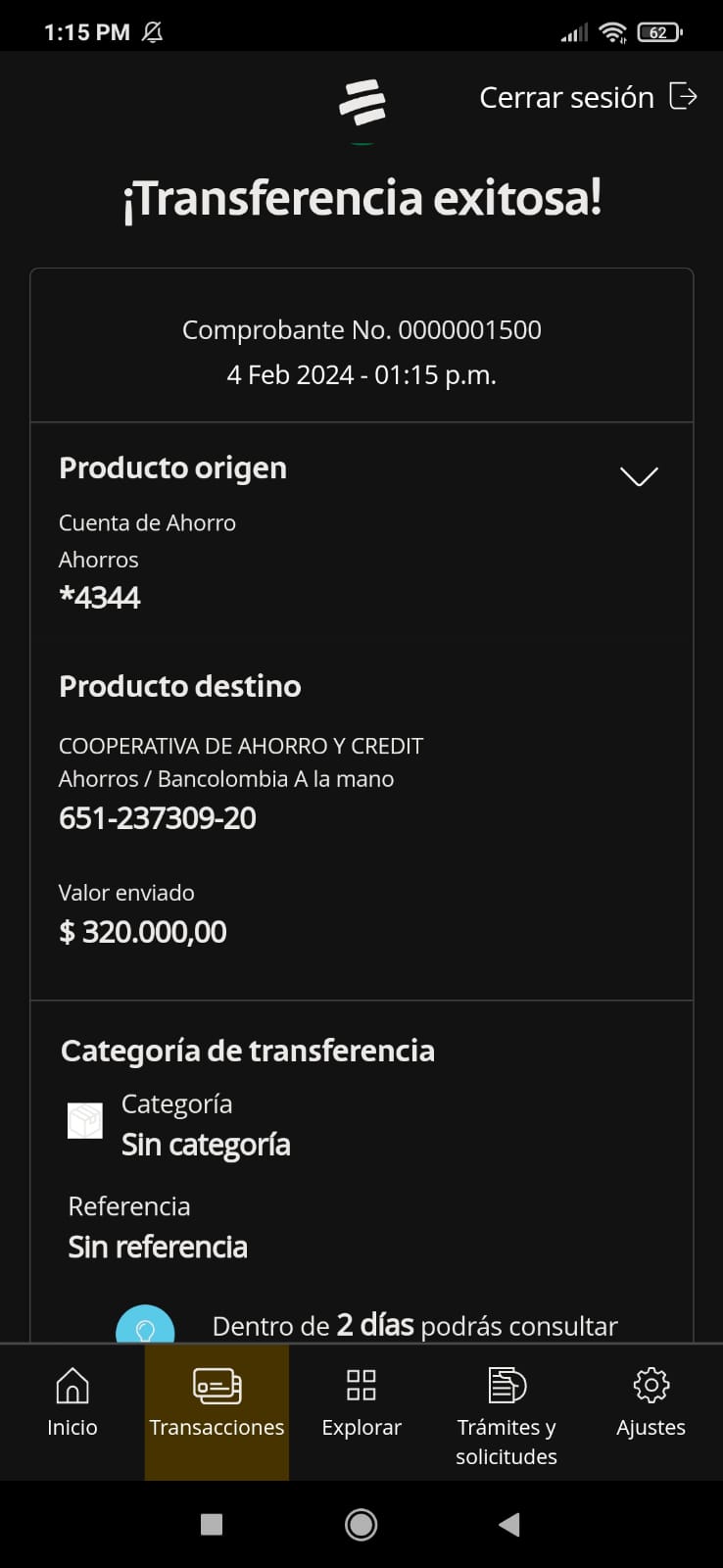Tap the system back button
Viewport: 723px width, 1568px height.
508,1524
